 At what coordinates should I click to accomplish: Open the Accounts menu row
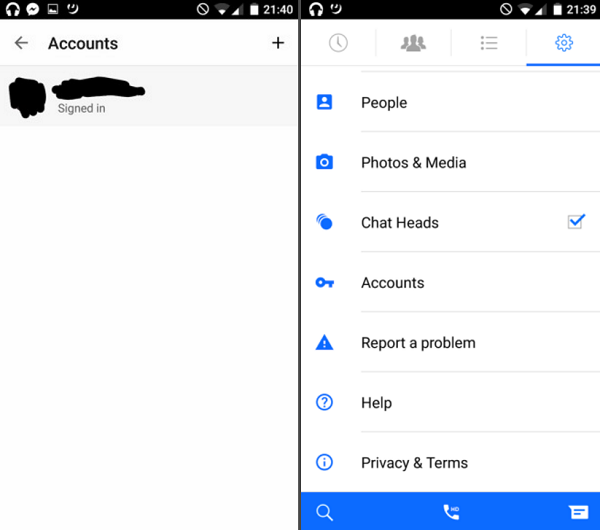pyautogui.click(x=450, y=283)
